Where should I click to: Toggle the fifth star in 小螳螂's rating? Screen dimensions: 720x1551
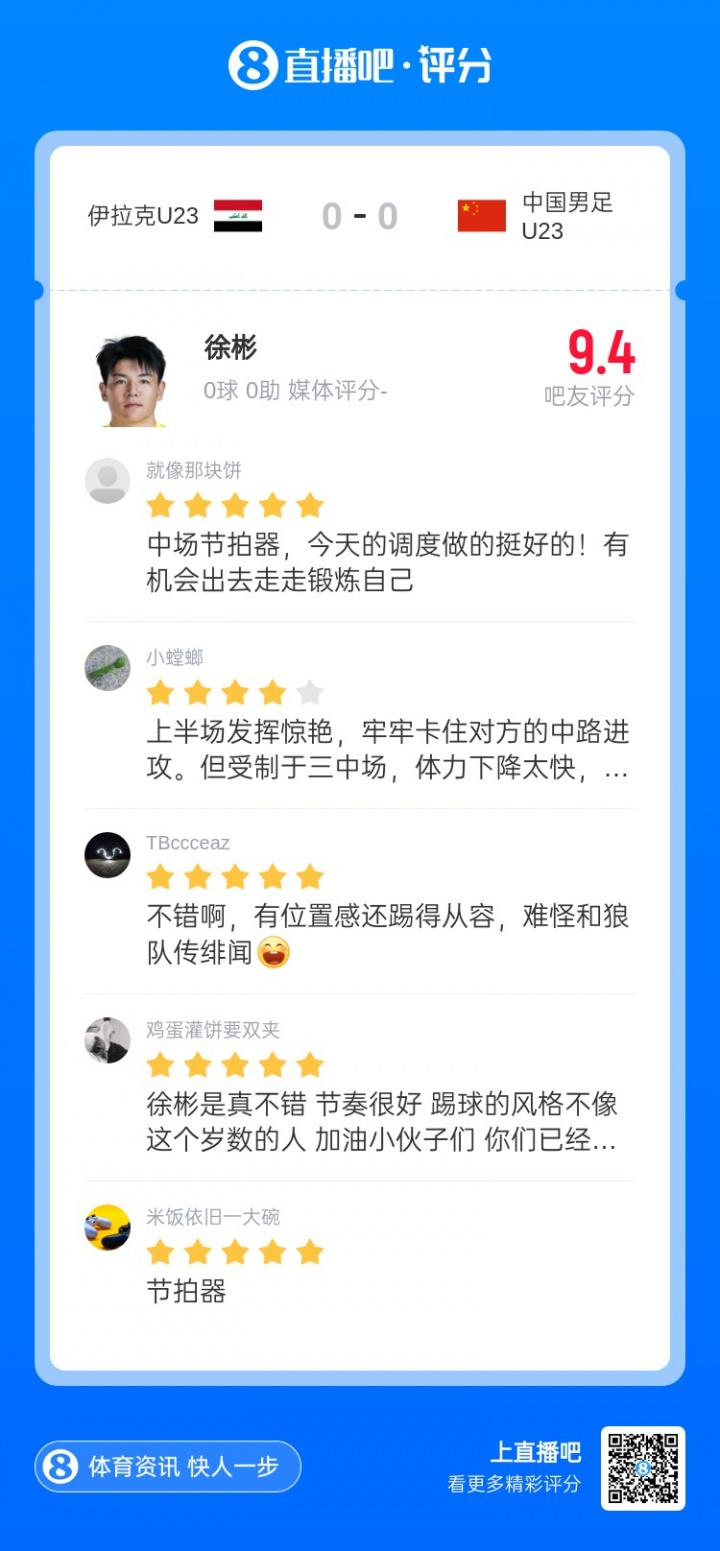(x=311, y=691)
